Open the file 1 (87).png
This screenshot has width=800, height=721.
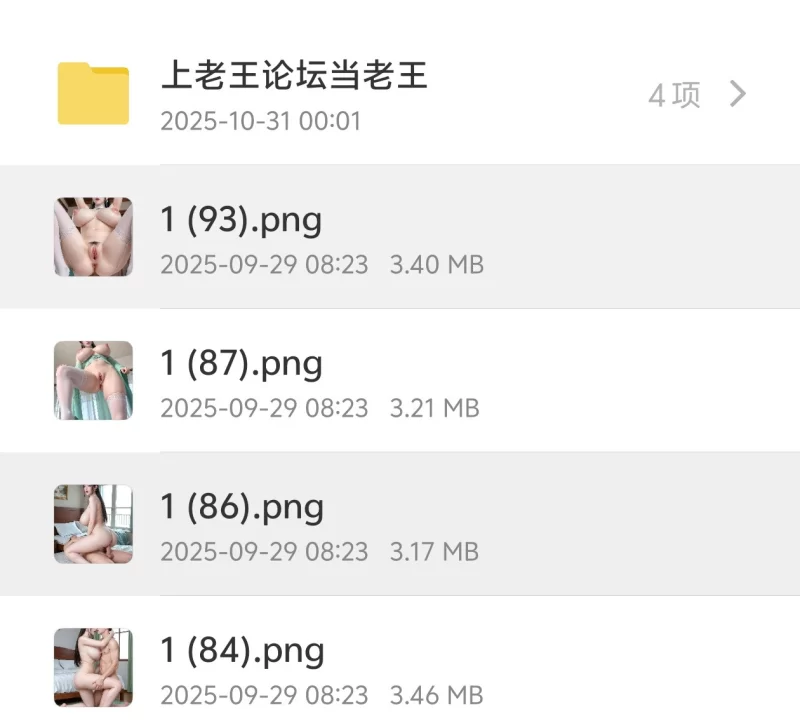[x=241, y=364]
